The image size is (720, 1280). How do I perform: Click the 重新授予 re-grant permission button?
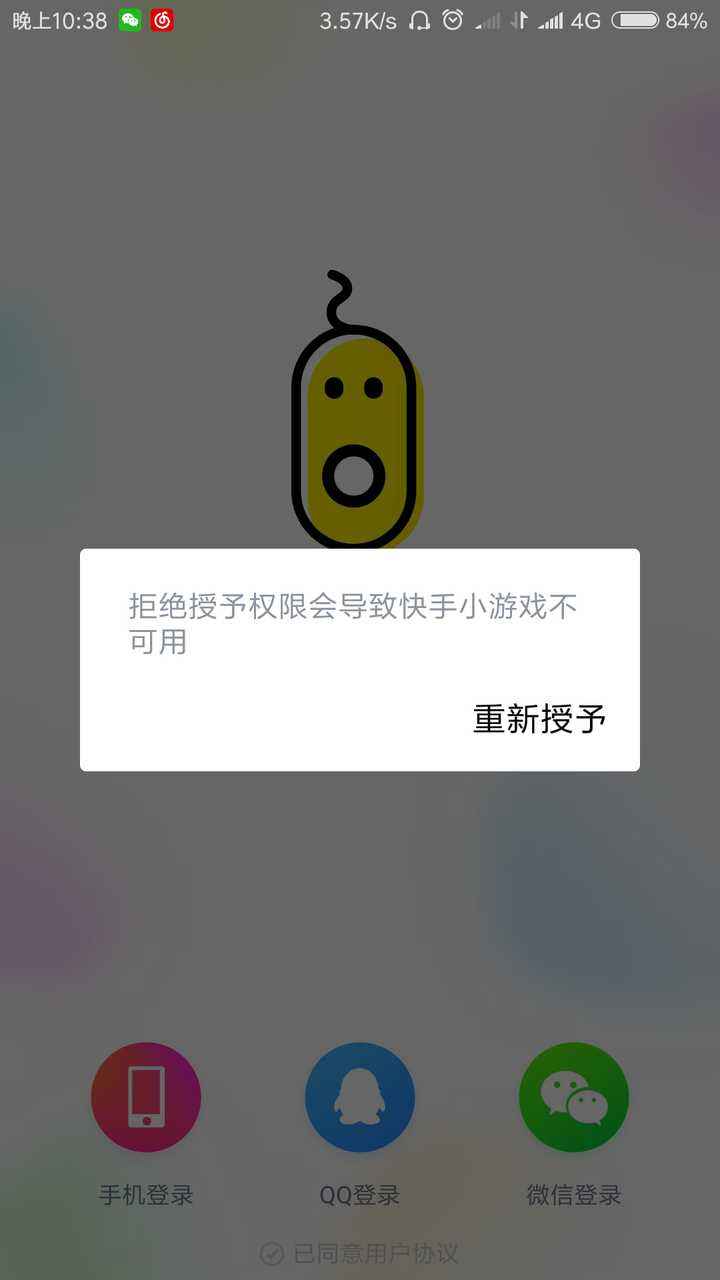pyautogui.click(x=538, y=717)
